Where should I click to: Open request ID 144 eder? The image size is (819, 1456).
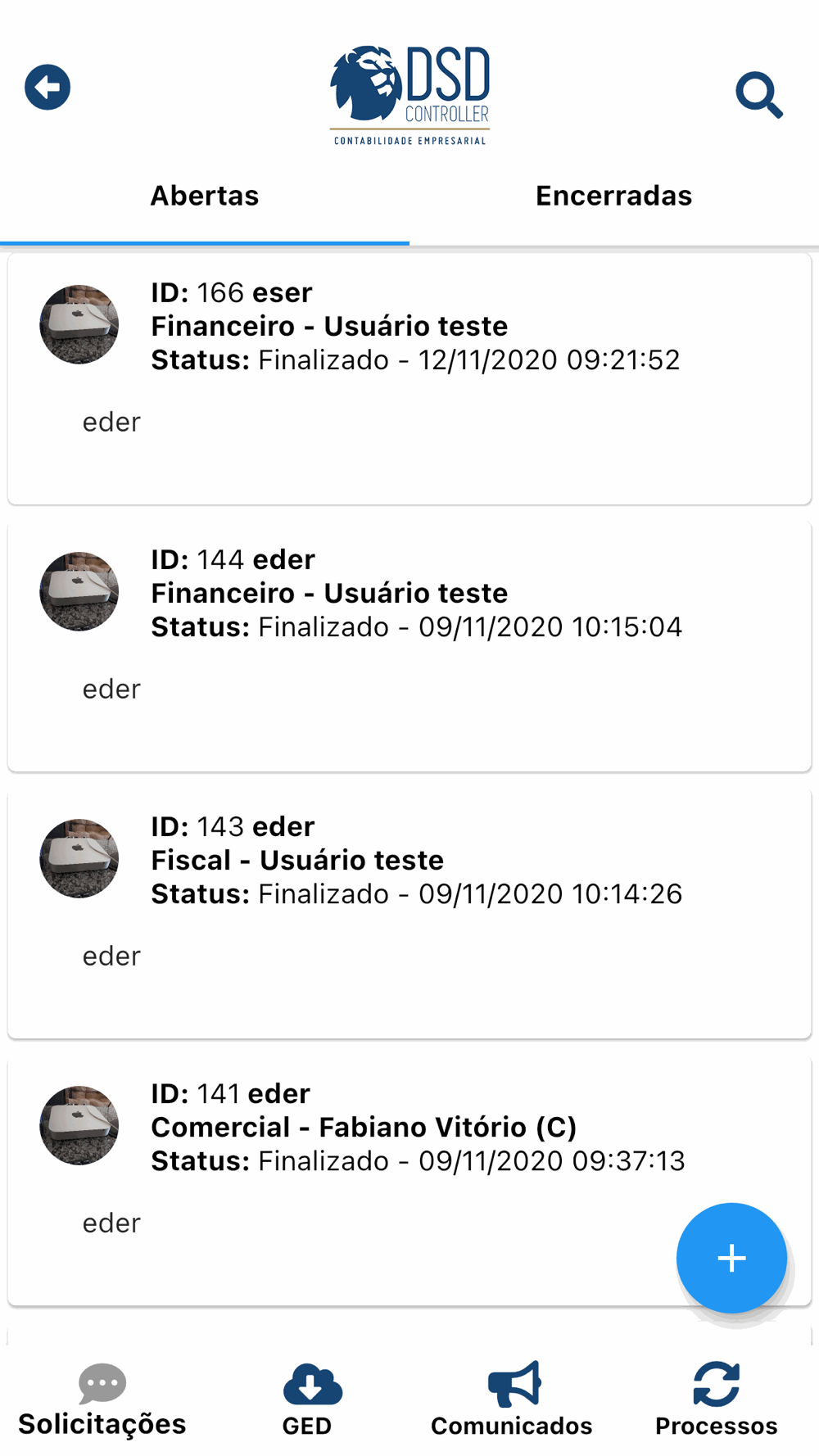click(x=409, y=646)
